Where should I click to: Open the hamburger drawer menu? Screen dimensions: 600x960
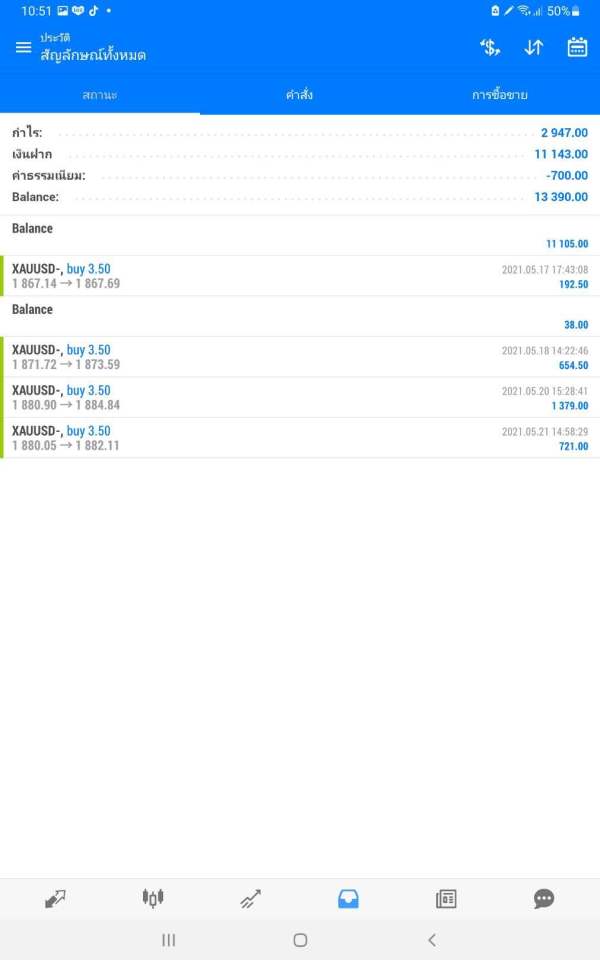pos(23,48)
